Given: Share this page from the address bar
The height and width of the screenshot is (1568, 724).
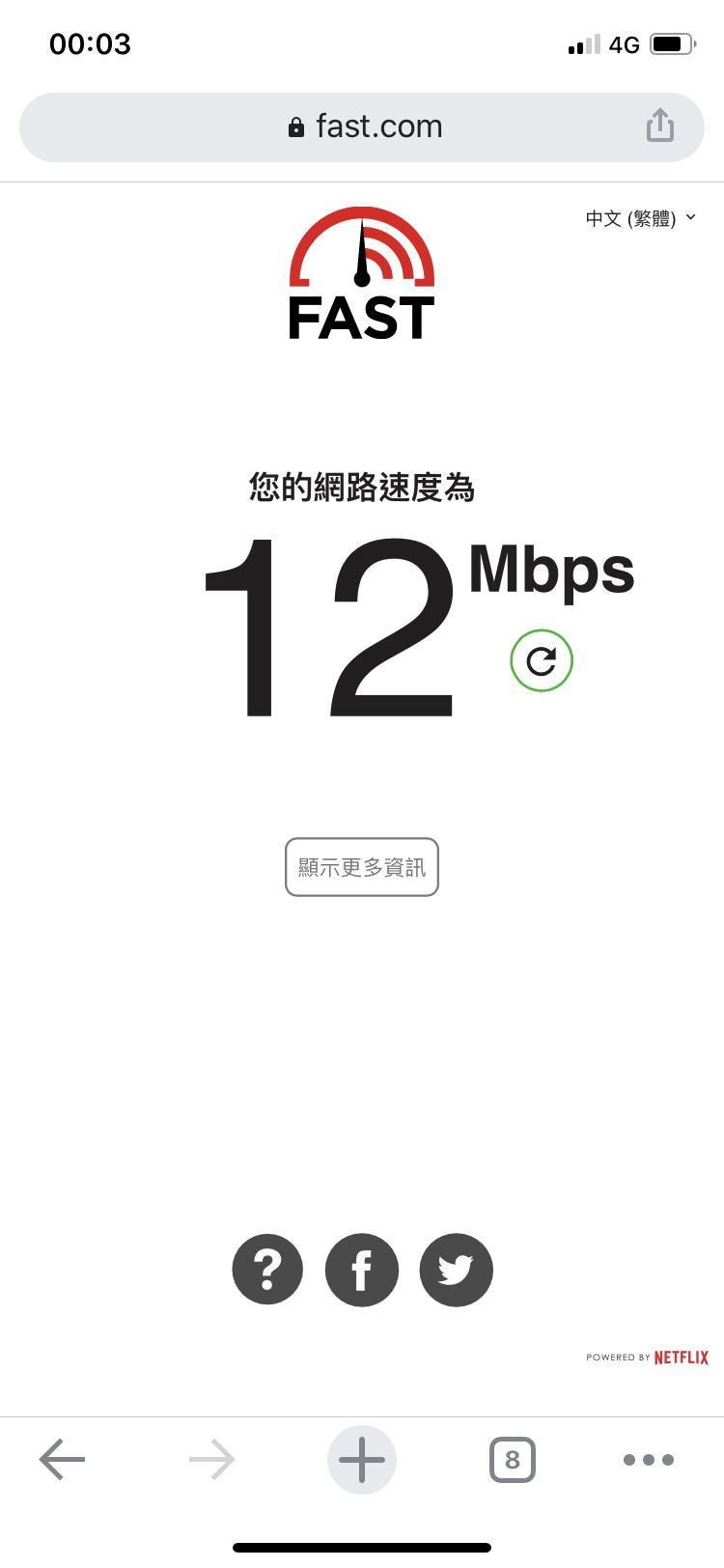Looking at the screenshot, I should [660, 126].
